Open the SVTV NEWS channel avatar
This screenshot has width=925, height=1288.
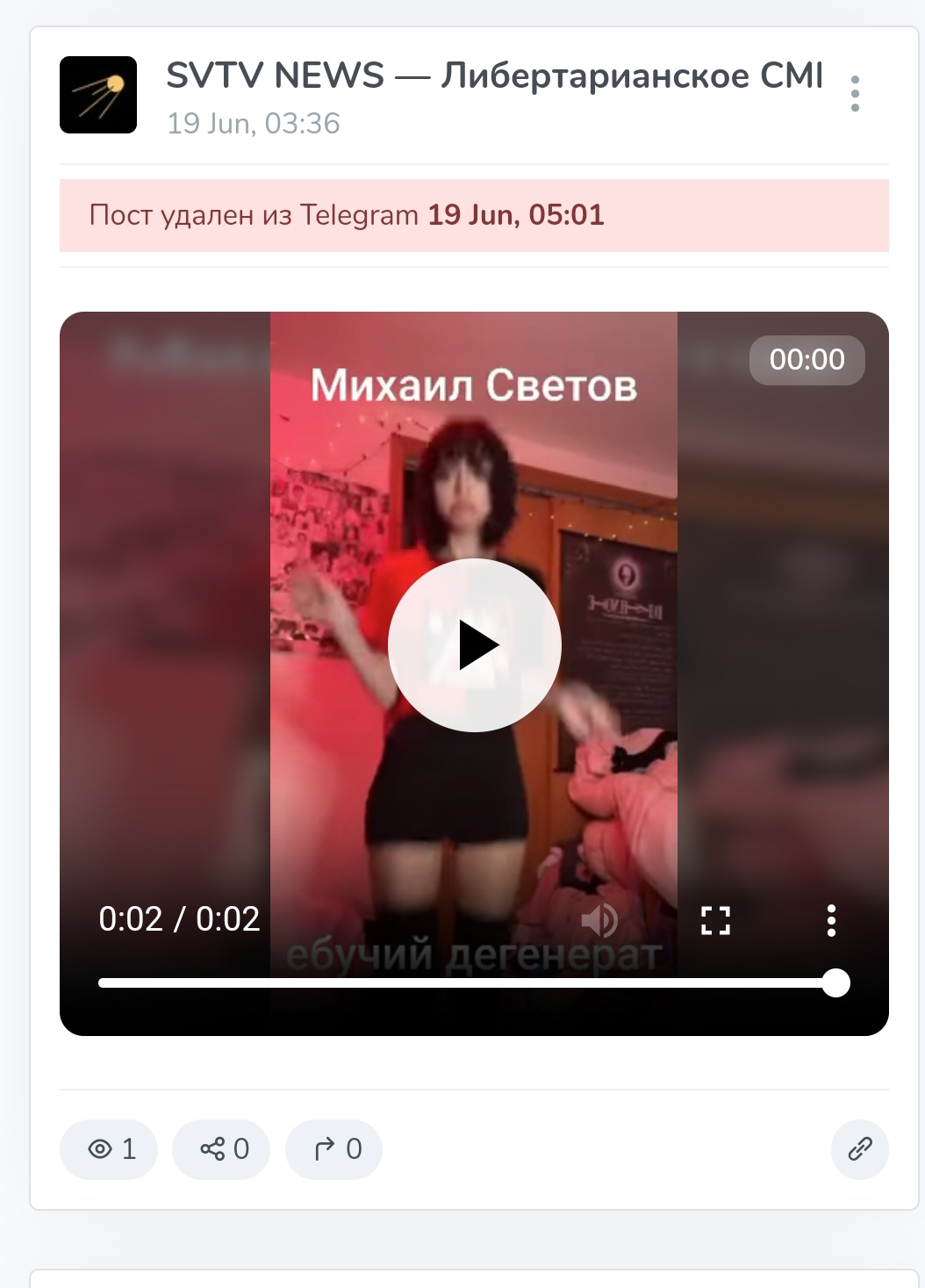[98, 95]
